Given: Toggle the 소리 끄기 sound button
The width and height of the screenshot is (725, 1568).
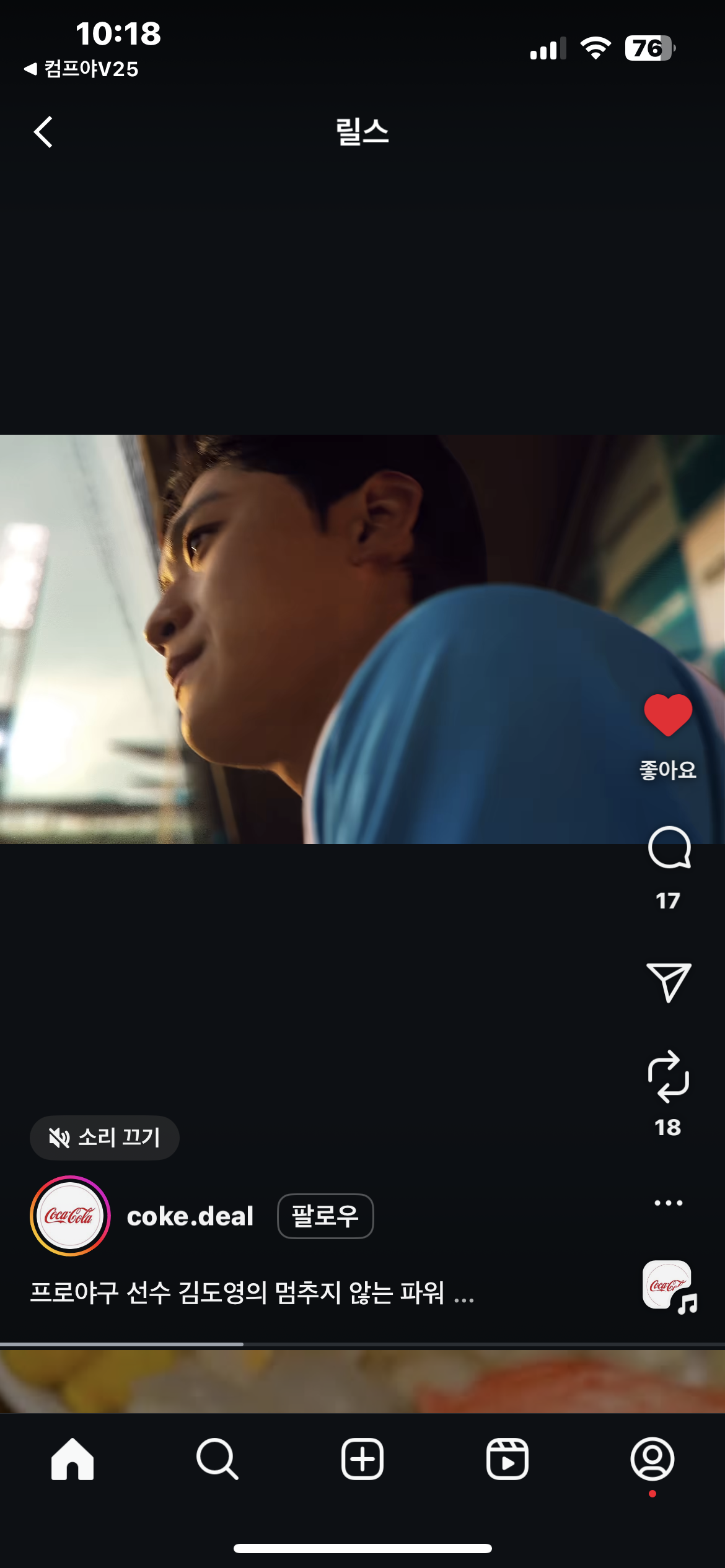Looking at the screenshot, I should point(105,1138).
